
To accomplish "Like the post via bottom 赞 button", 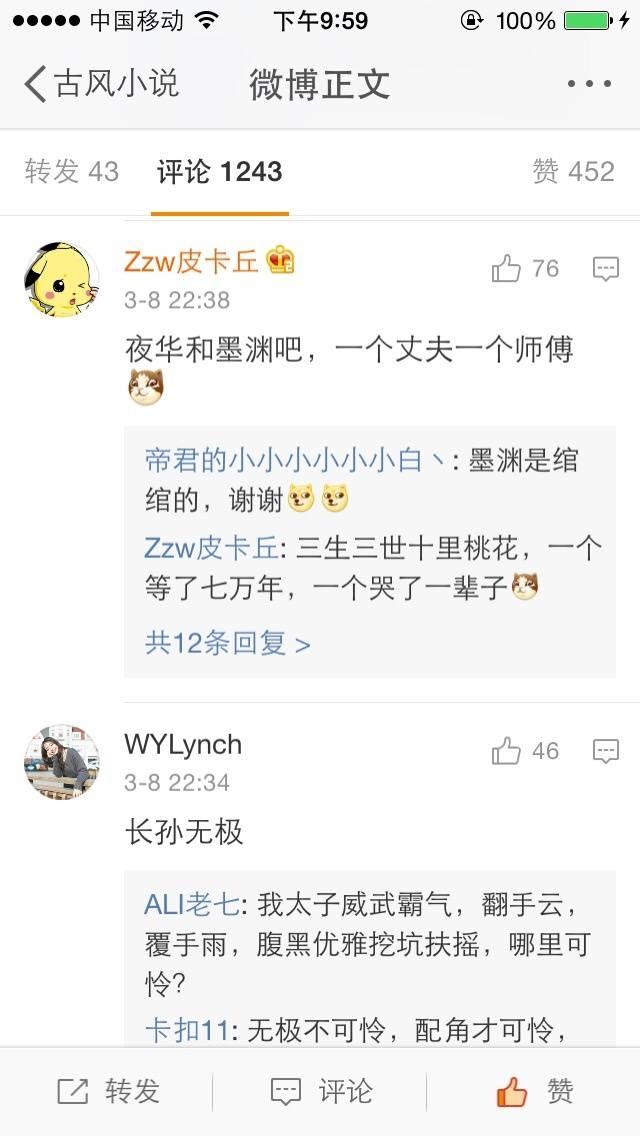I will coord(535,1091).
